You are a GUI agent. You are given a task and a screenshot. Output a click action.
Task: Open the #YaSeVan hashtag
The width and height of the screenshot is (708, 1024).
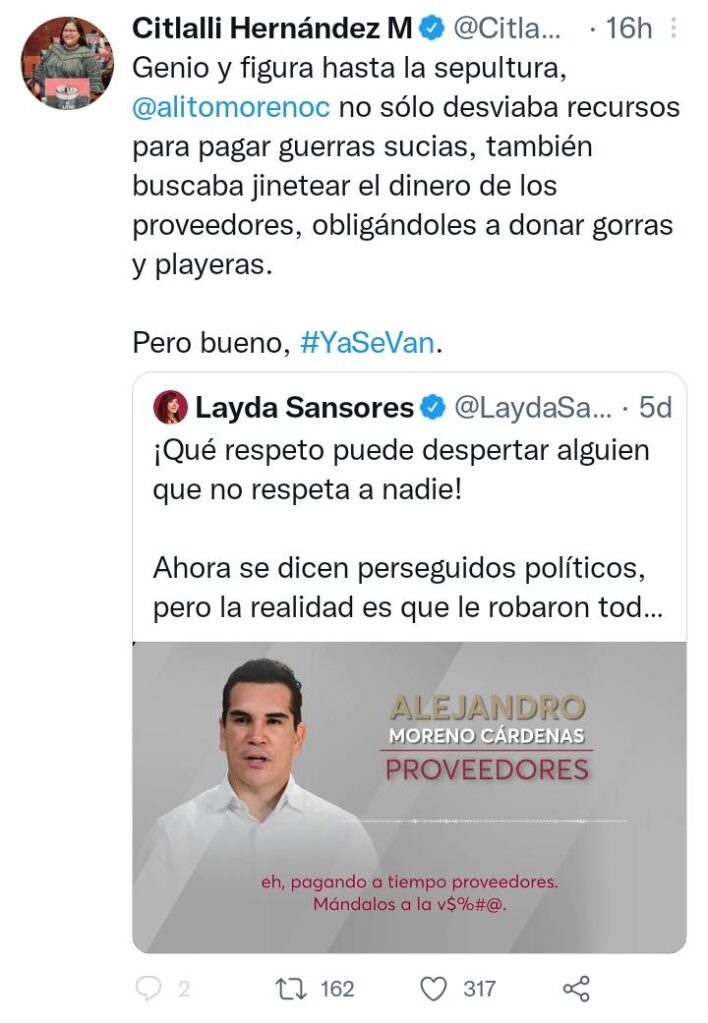pyautogui.click(x=368, y=342)
